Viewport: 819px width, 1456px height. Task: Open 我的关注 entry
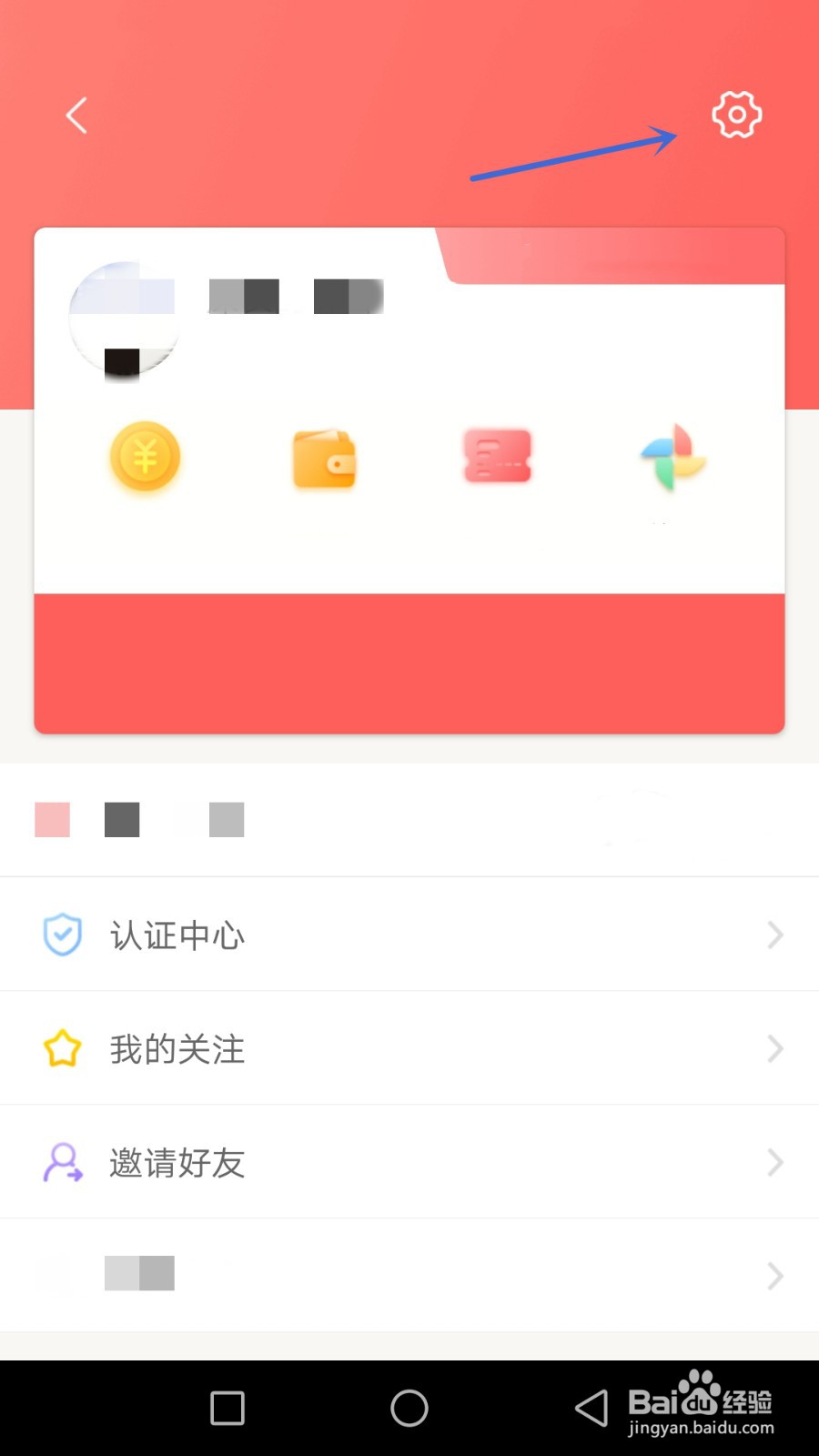[x=177, y=1048]
